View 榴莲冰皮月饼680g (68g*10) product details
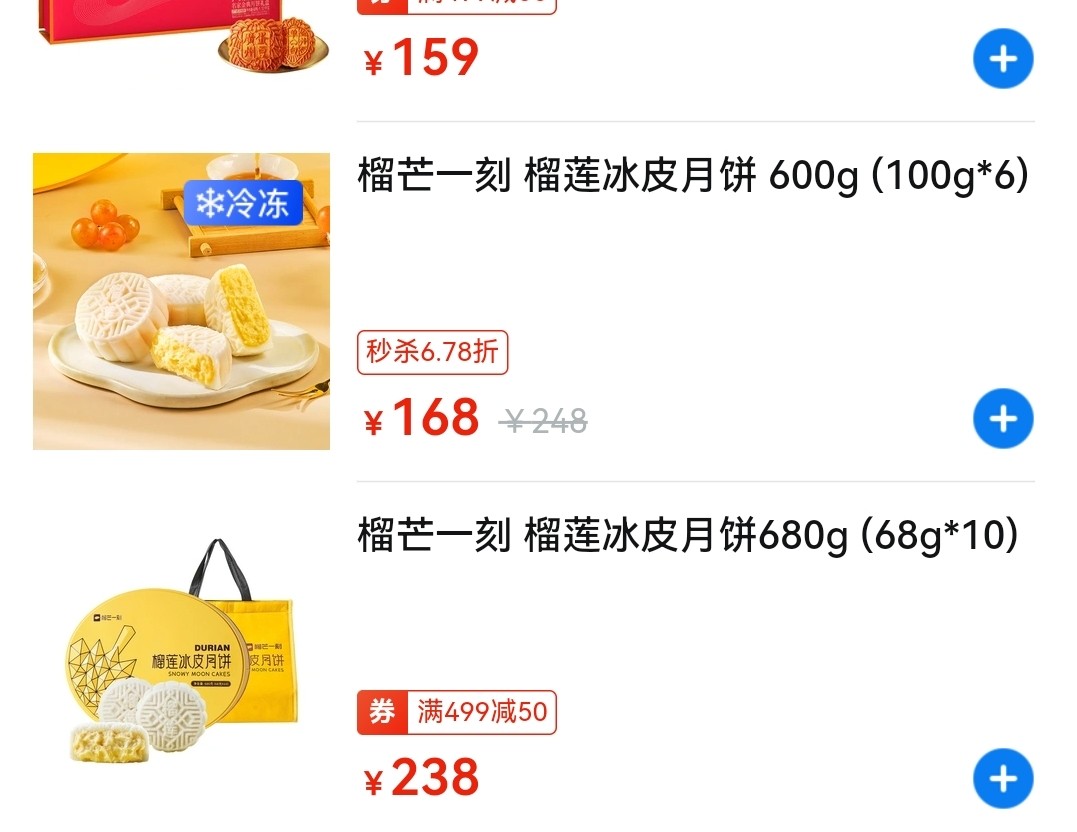Screen dimensions: 1077x832 (x=688, y=537)
